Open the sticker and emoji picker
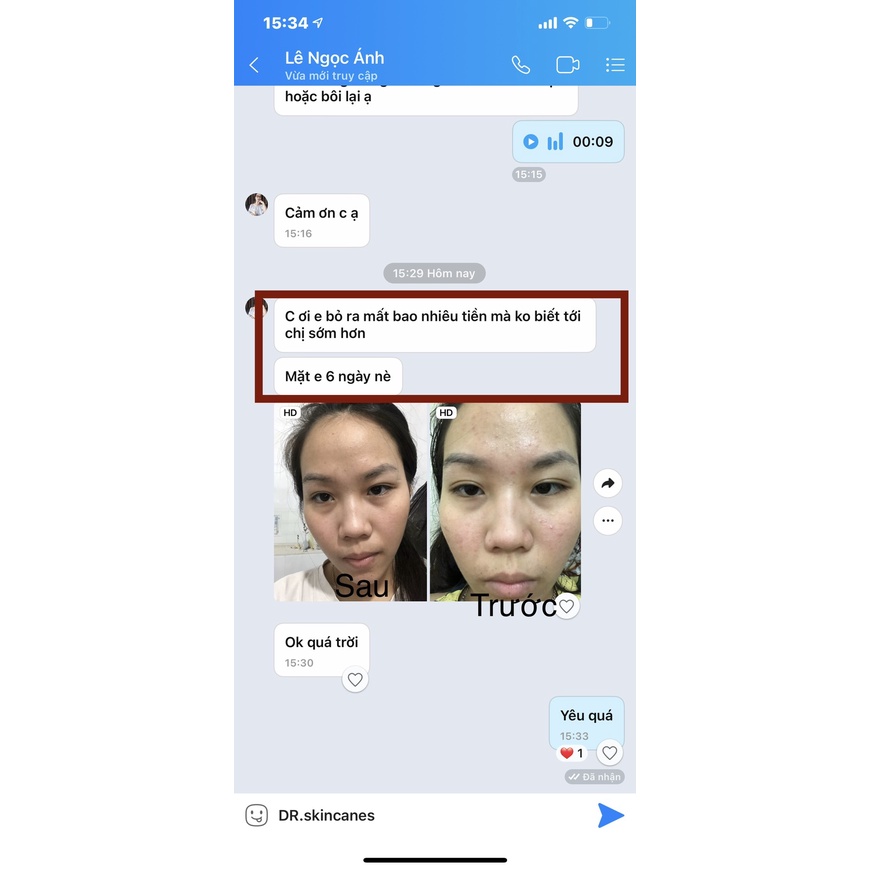Screen dimensions: 870x870 257,815
